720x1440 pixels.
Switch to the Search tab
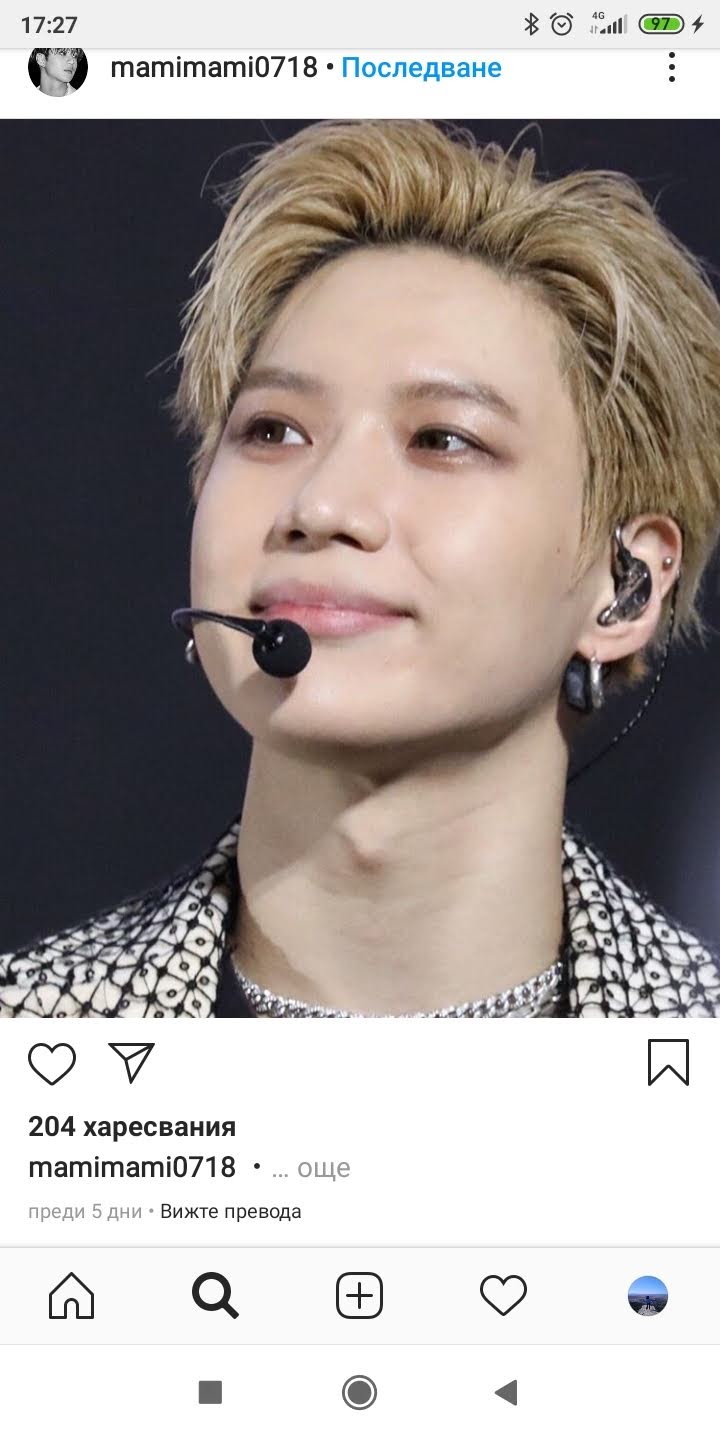coord(215,1297)
